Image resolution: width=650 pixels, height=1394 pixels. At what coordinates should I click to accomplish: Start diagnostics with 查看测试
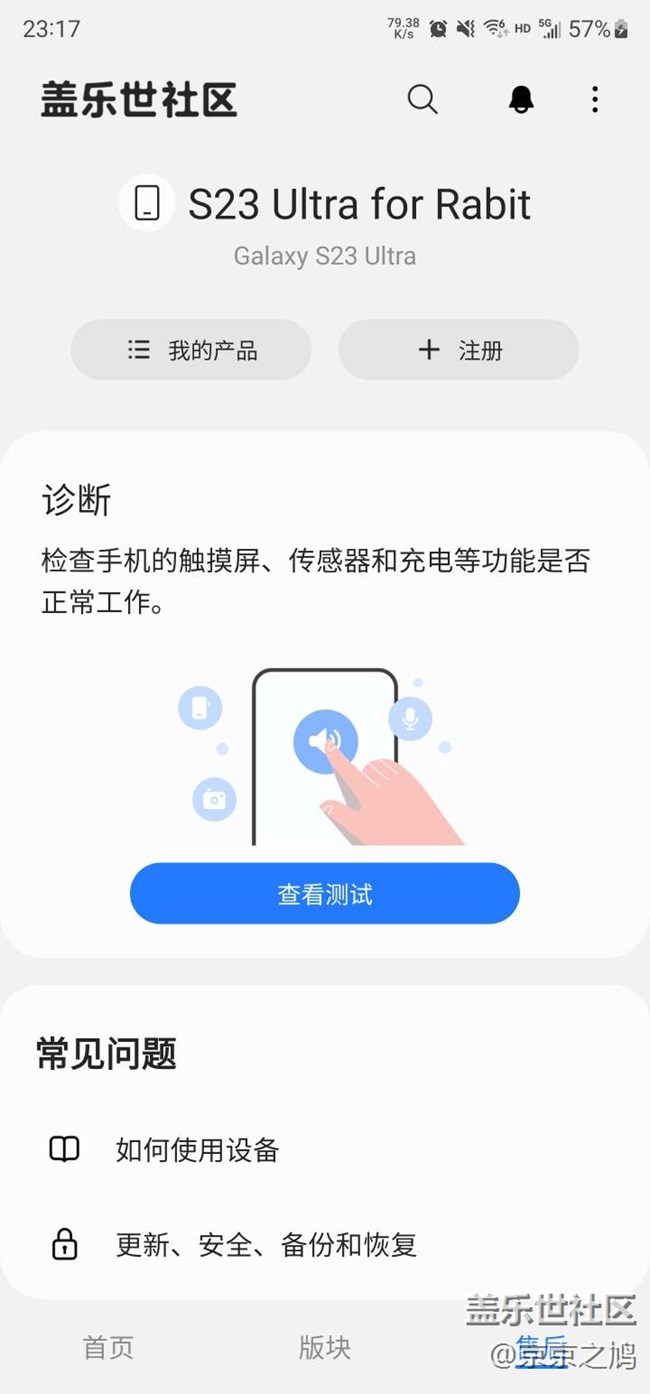[325, 893]
